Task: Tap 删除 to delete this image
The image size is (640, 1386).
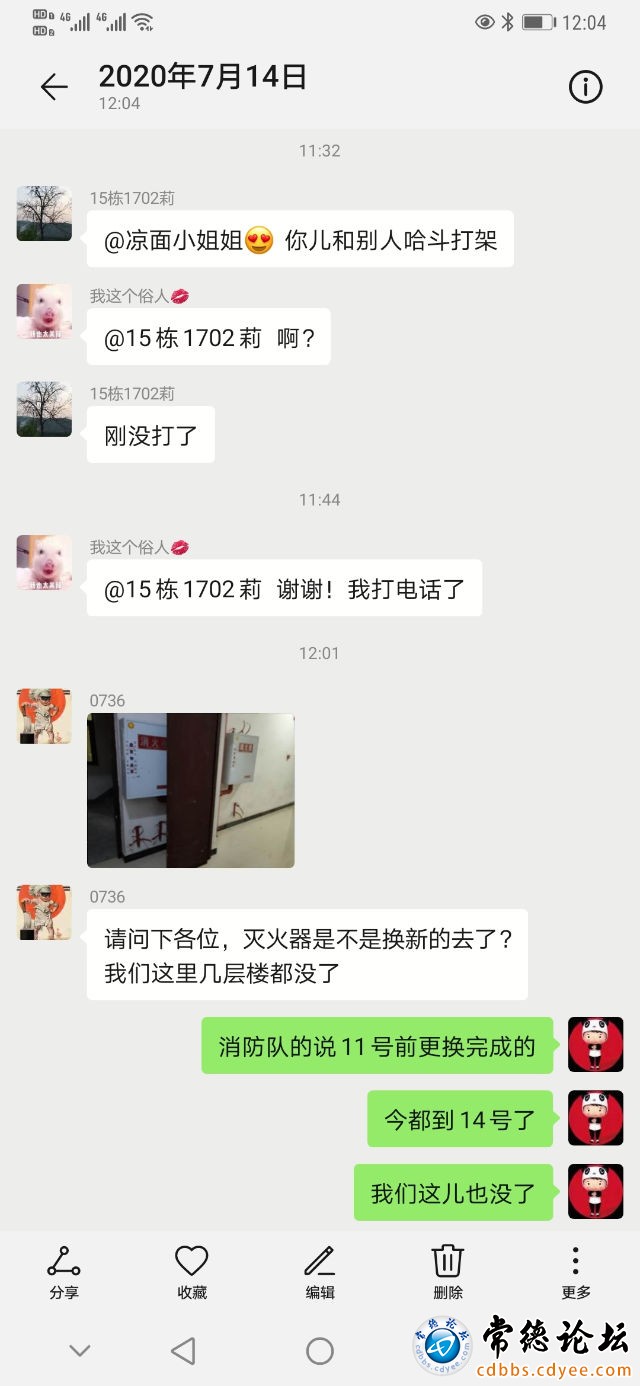Action: click(x=448, y=1272)
